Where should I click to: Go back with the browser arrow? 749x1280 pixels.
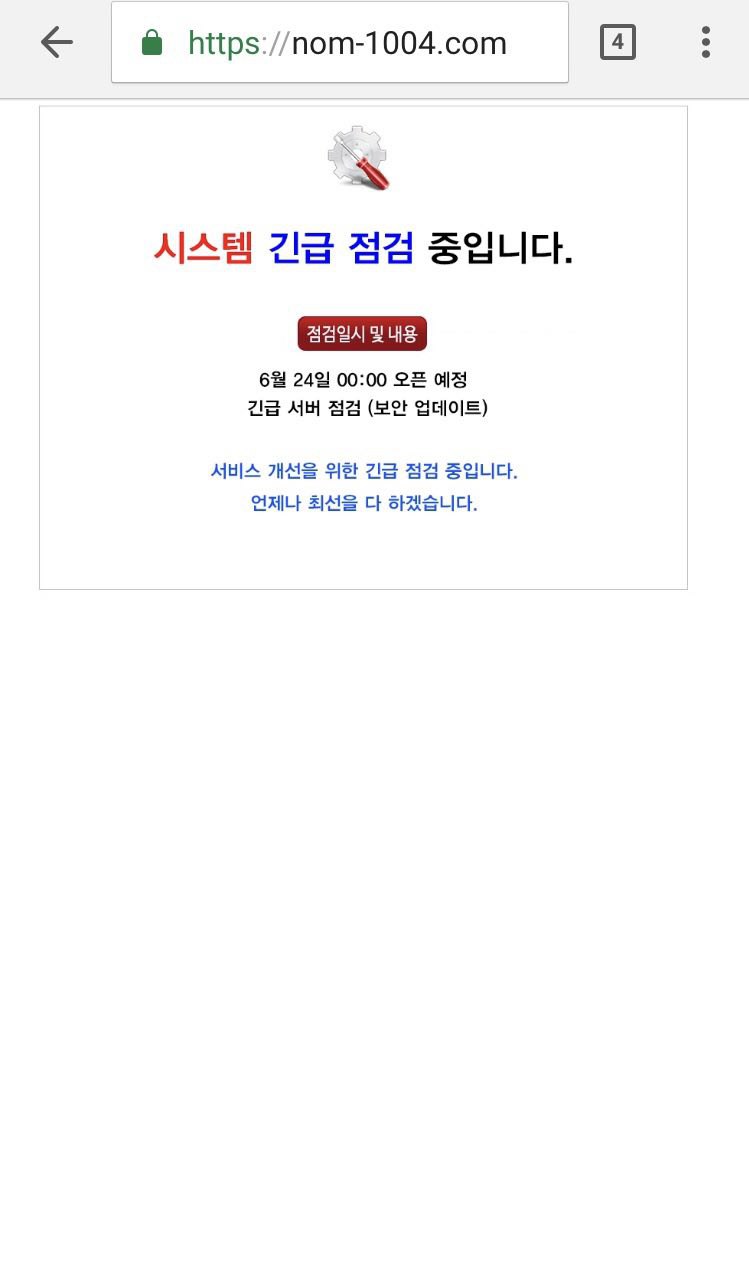57,42
